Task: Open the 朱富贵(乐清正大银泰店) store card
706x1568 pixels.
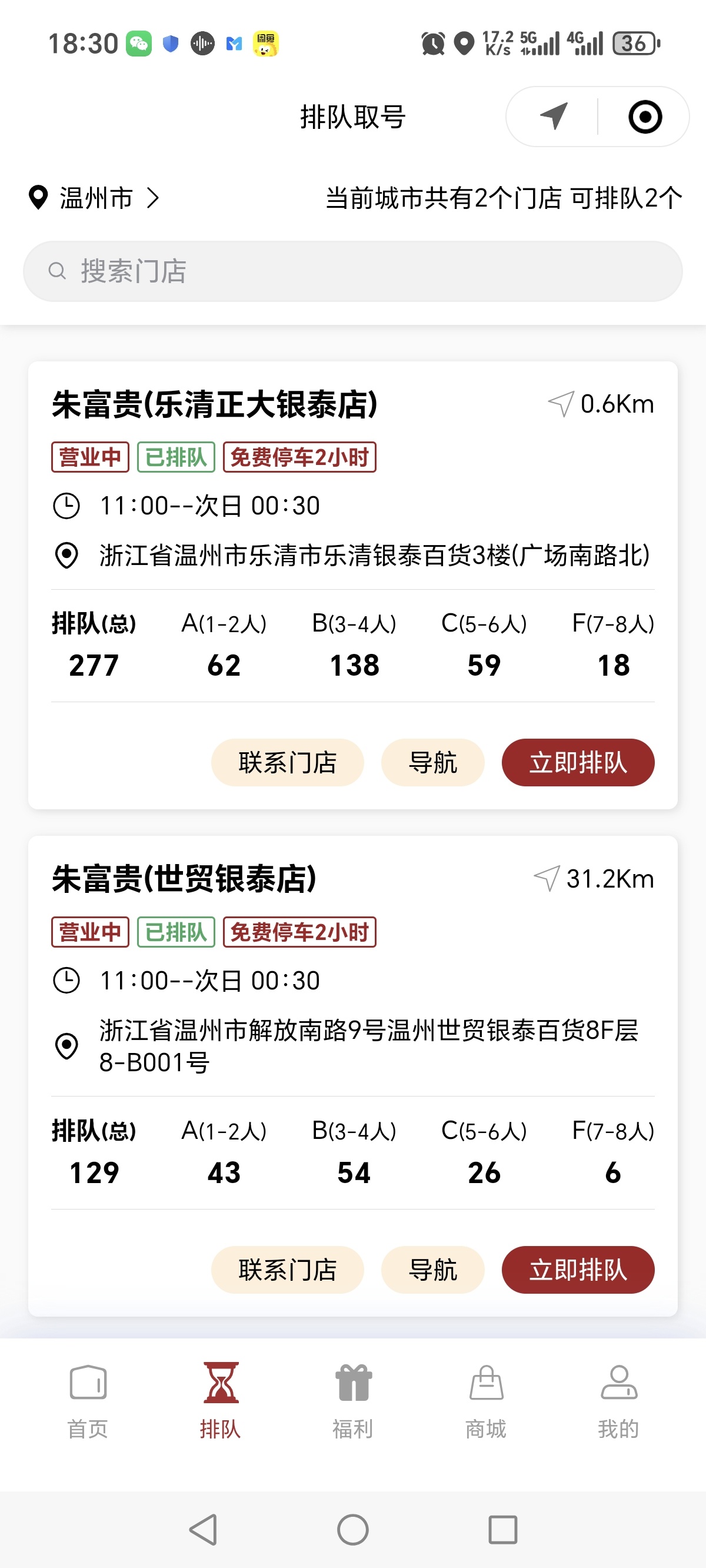Action: click(215, 405)
